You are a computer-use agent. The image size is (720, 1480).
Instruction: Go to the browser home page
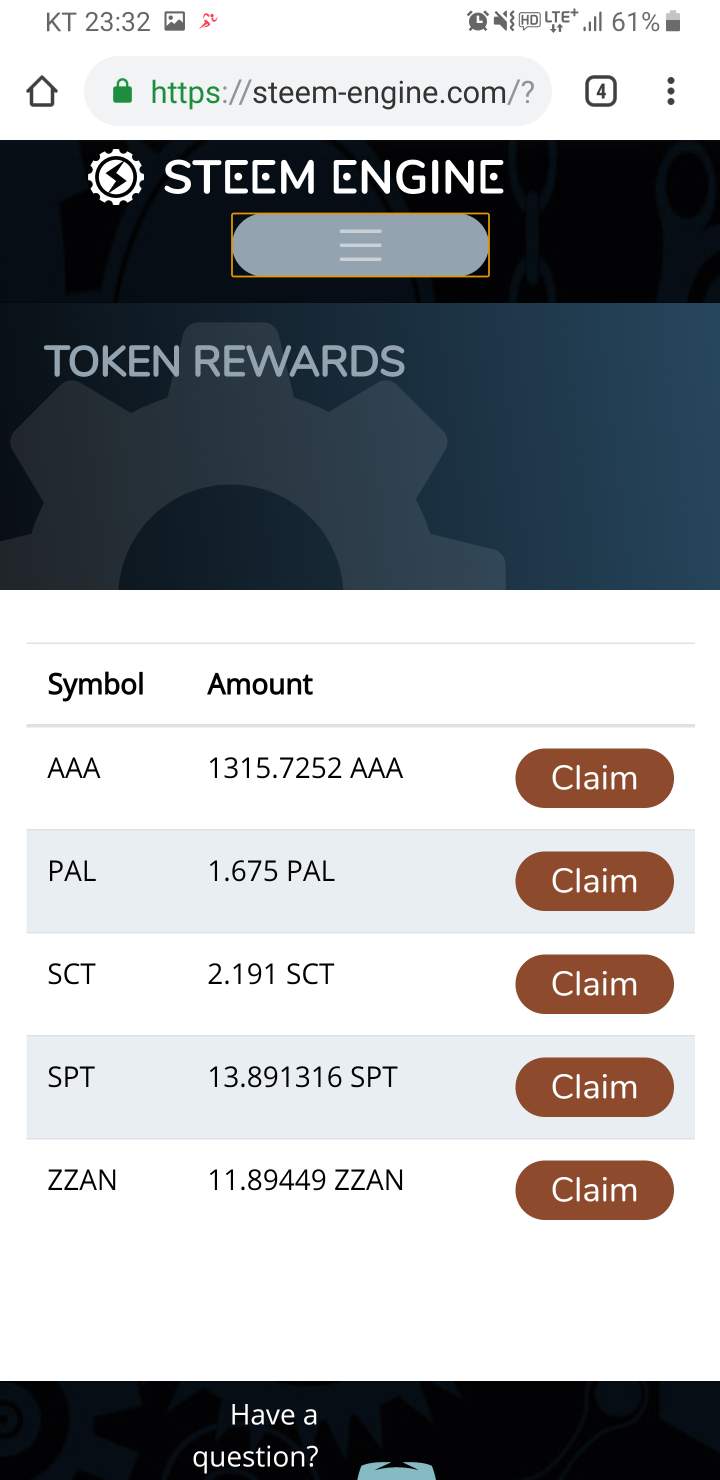[x=42, y=92]
